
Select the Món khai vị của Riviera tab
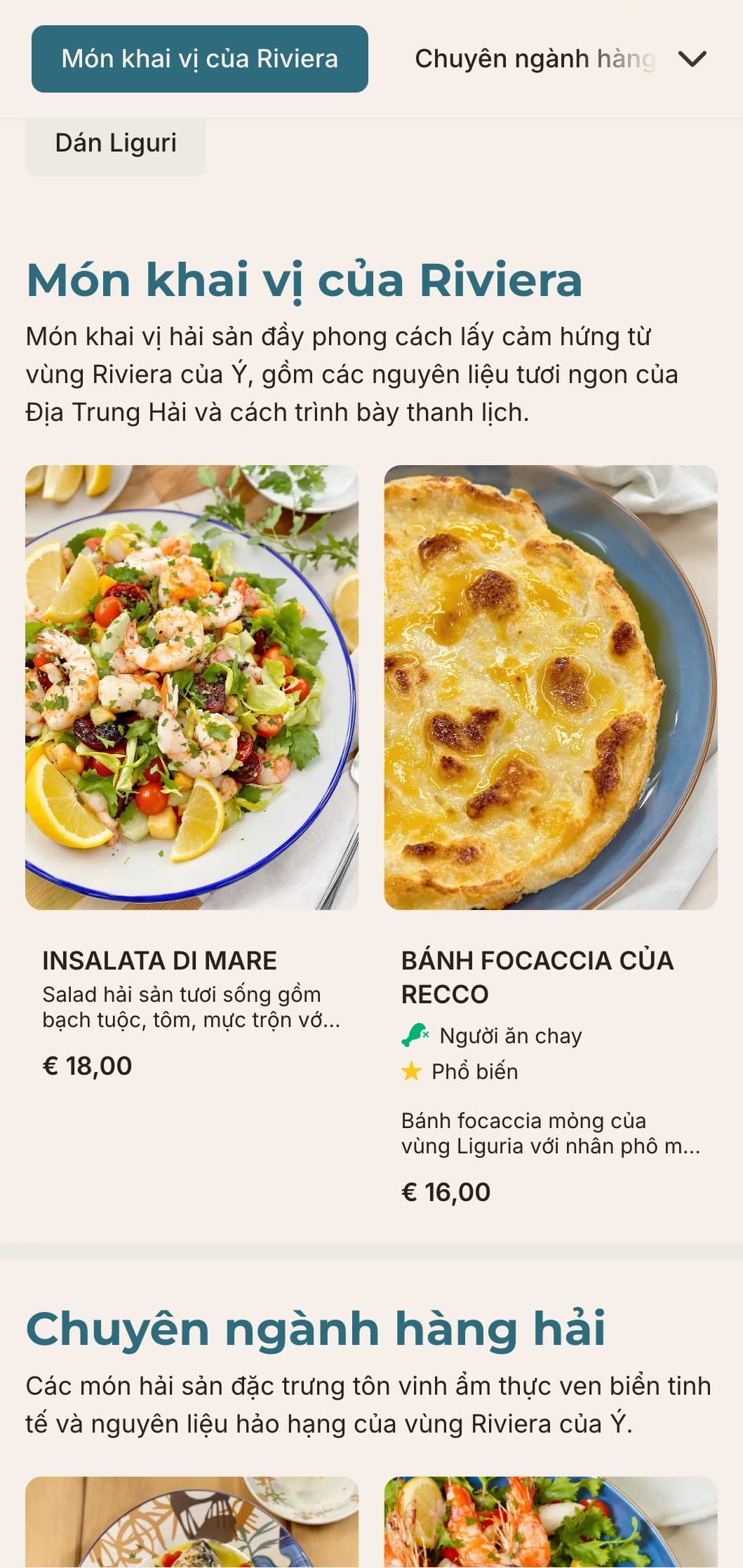click(x=199, y=59)
